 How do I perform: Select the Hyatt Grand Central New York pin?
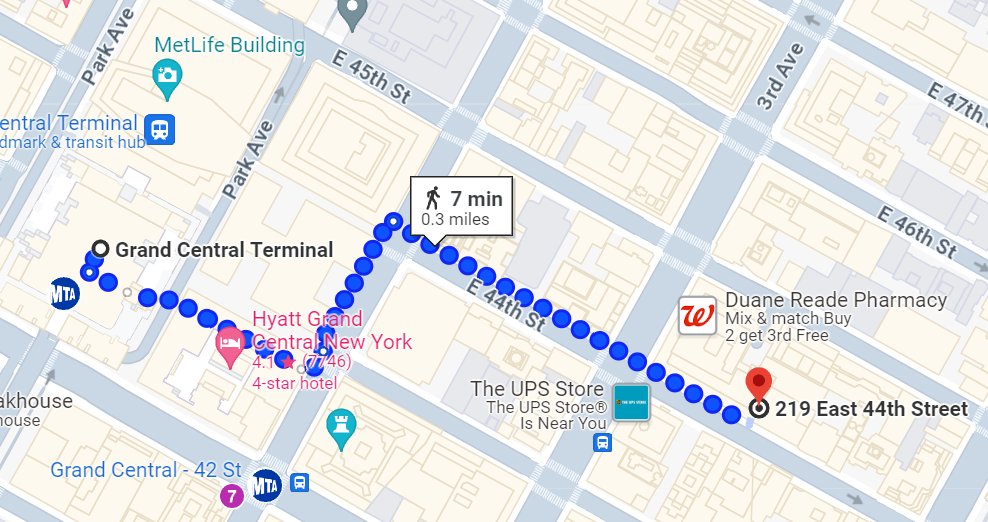[231, 345]
